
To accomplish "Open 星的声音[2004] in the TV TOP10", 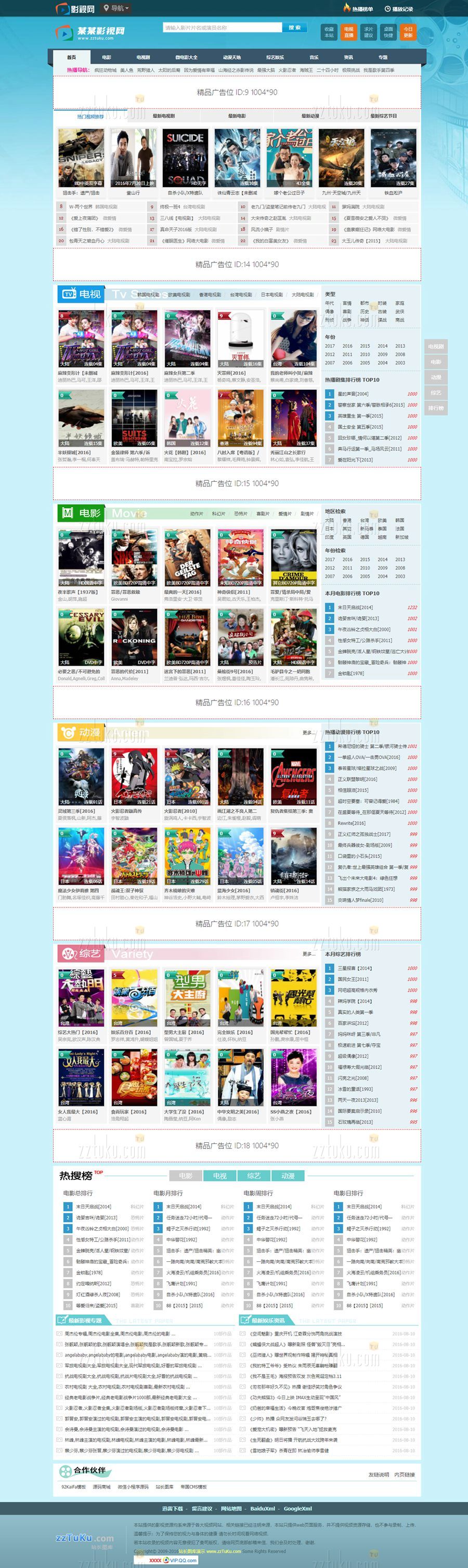I will 354,394.
